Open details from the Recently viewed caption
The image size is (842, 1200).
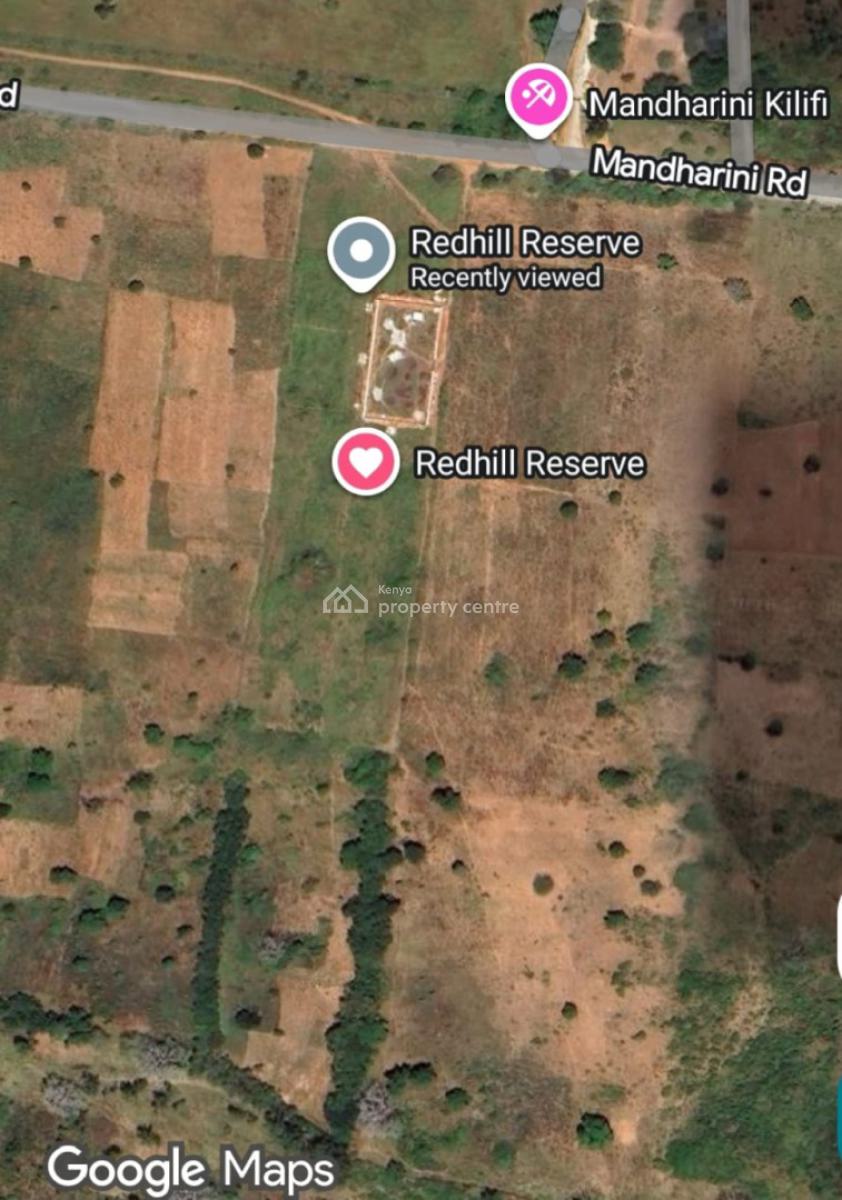(x=505, y=277)
